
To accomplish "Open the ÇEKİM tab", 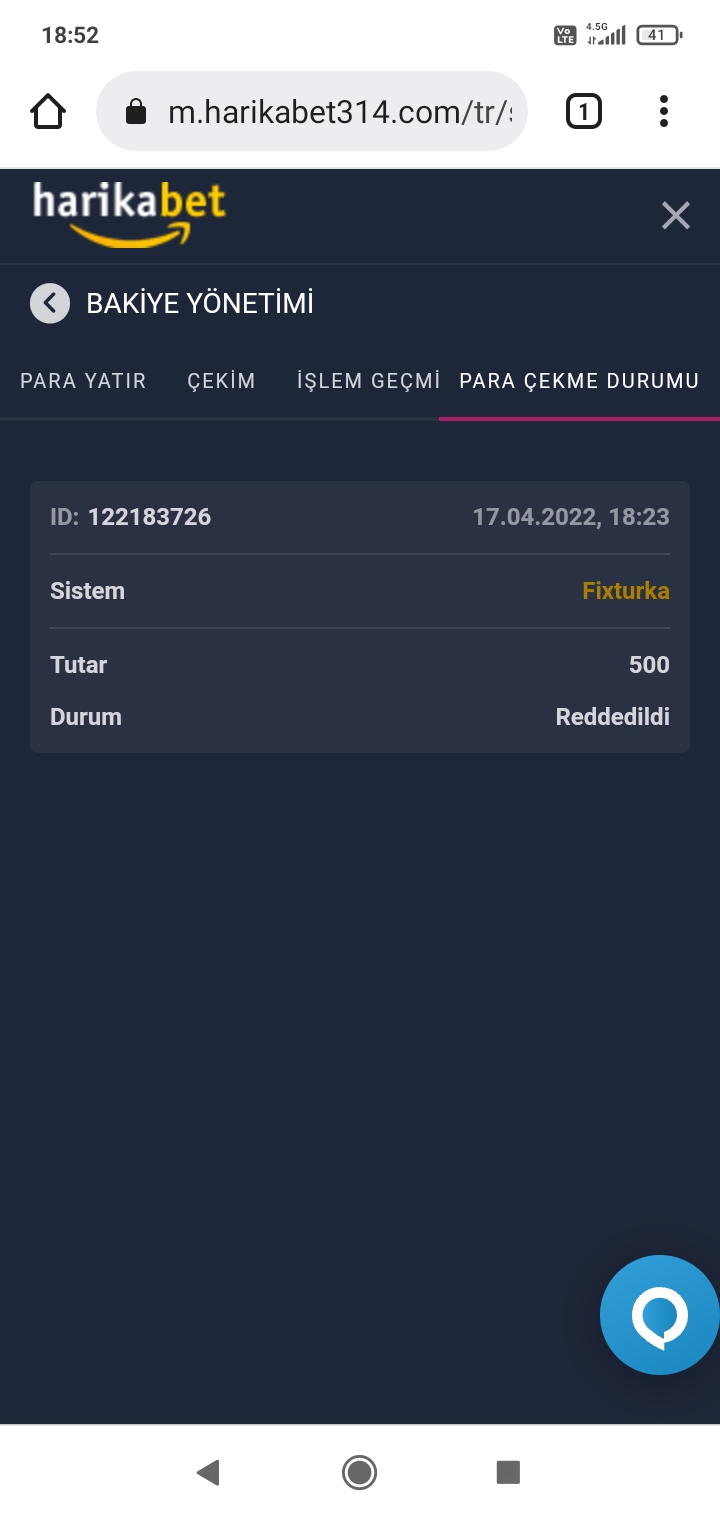I will click(x=221, y=381).
